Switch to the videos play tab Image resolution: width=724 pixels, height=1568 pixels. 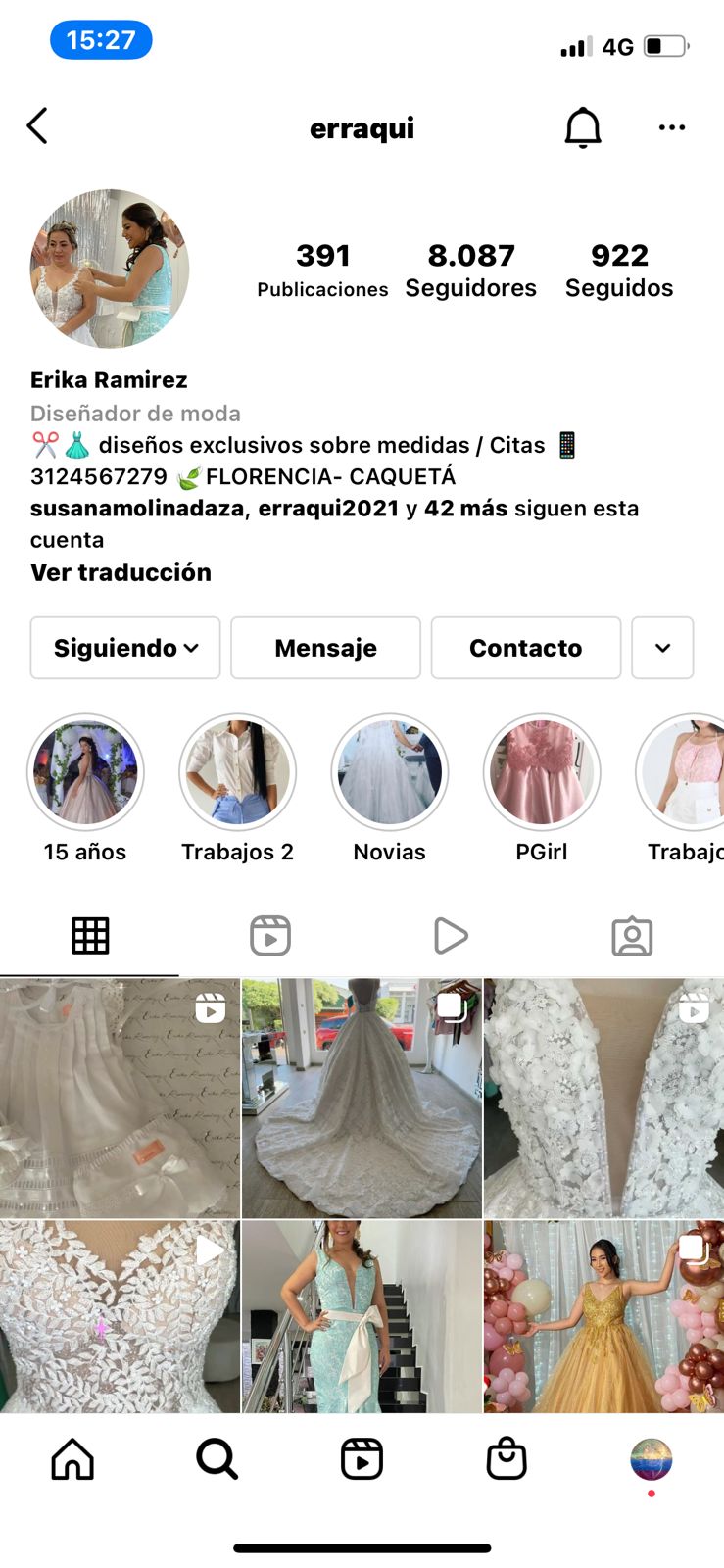(451, 936)
